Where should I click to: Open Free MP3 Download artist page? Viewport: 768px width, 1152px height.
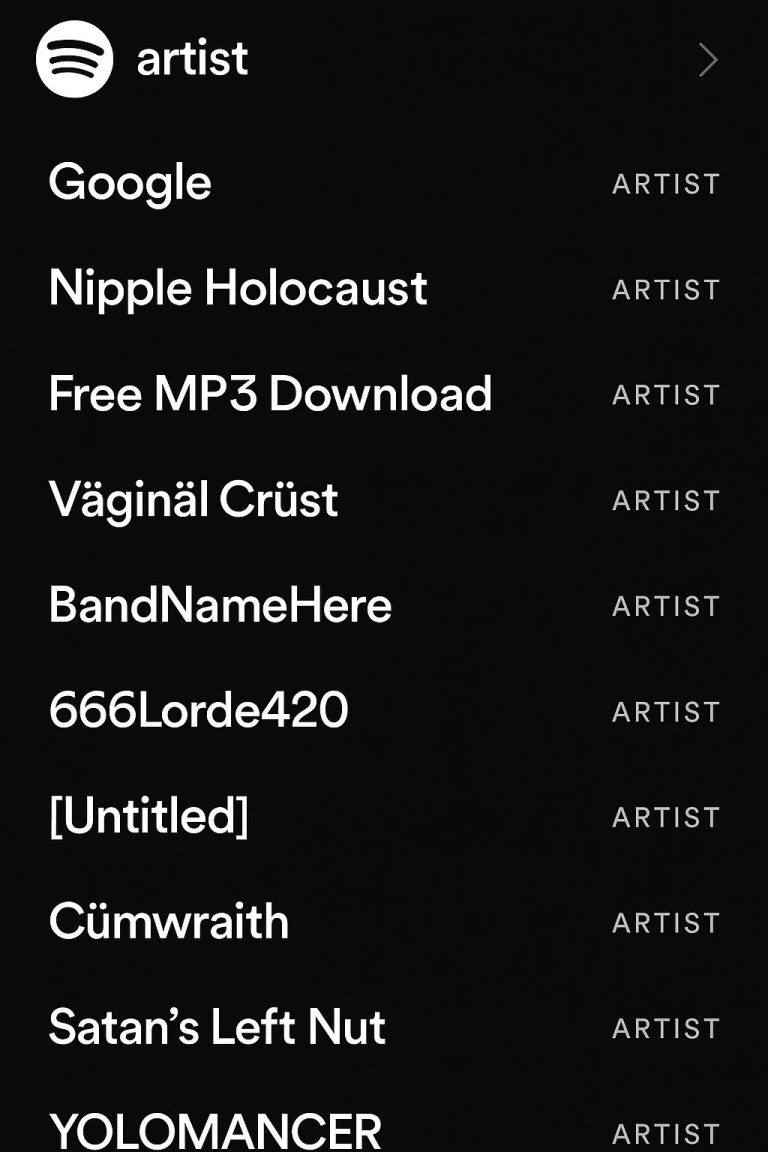coord(270,394)
